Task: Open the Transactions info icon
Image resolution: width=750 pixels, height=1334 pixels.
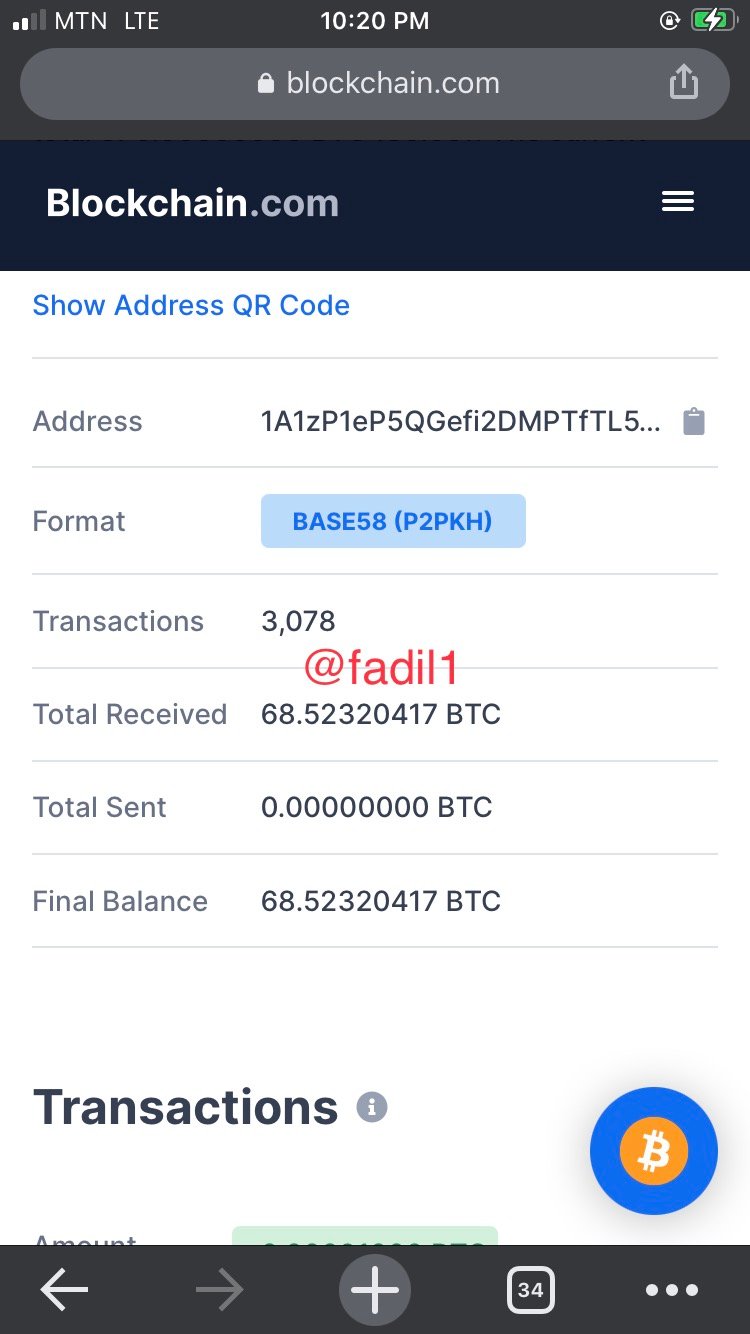Action: click(372, 1107)
